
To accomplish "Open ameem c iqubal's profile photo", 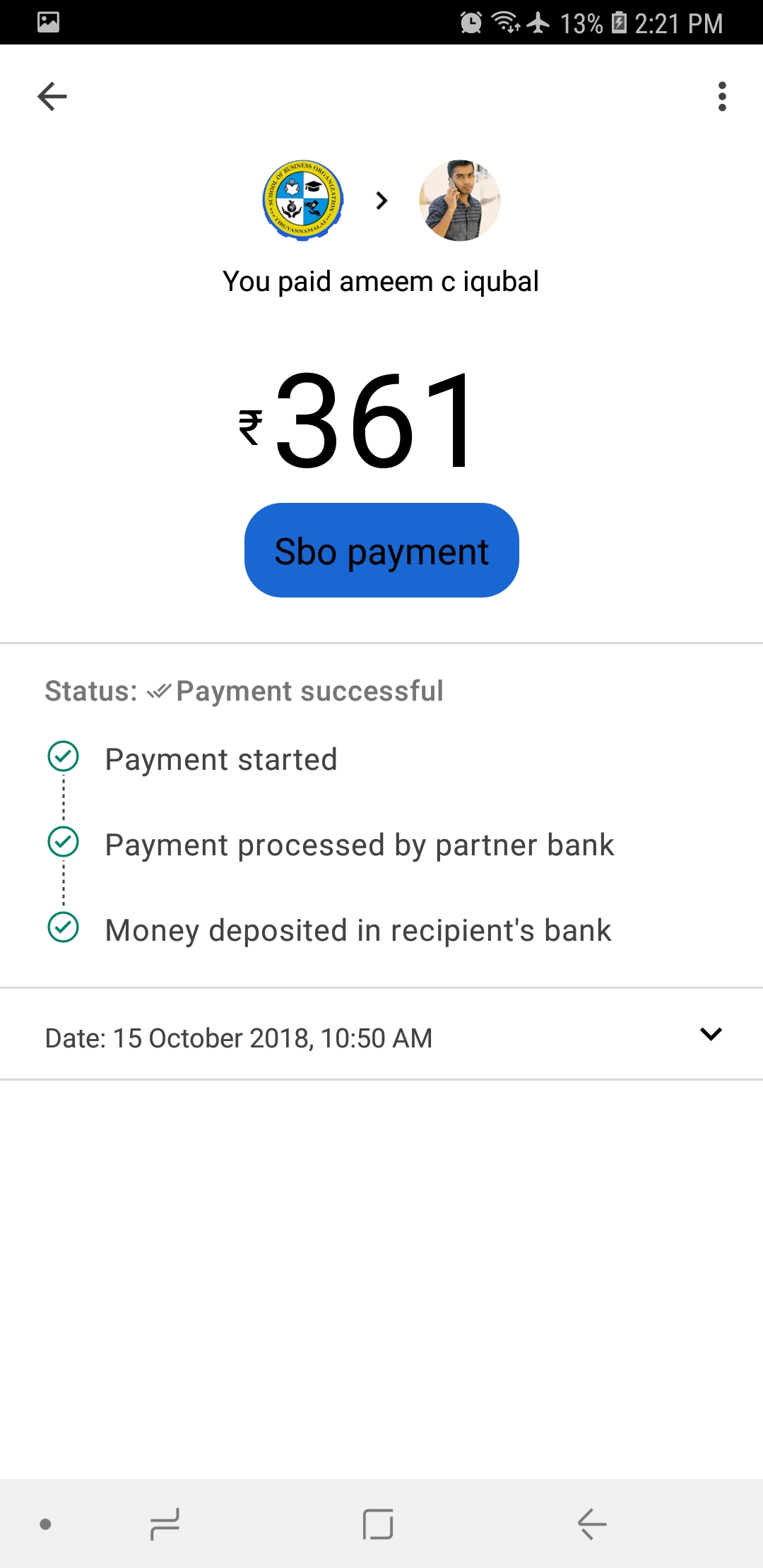I will (x=460, y=201).
